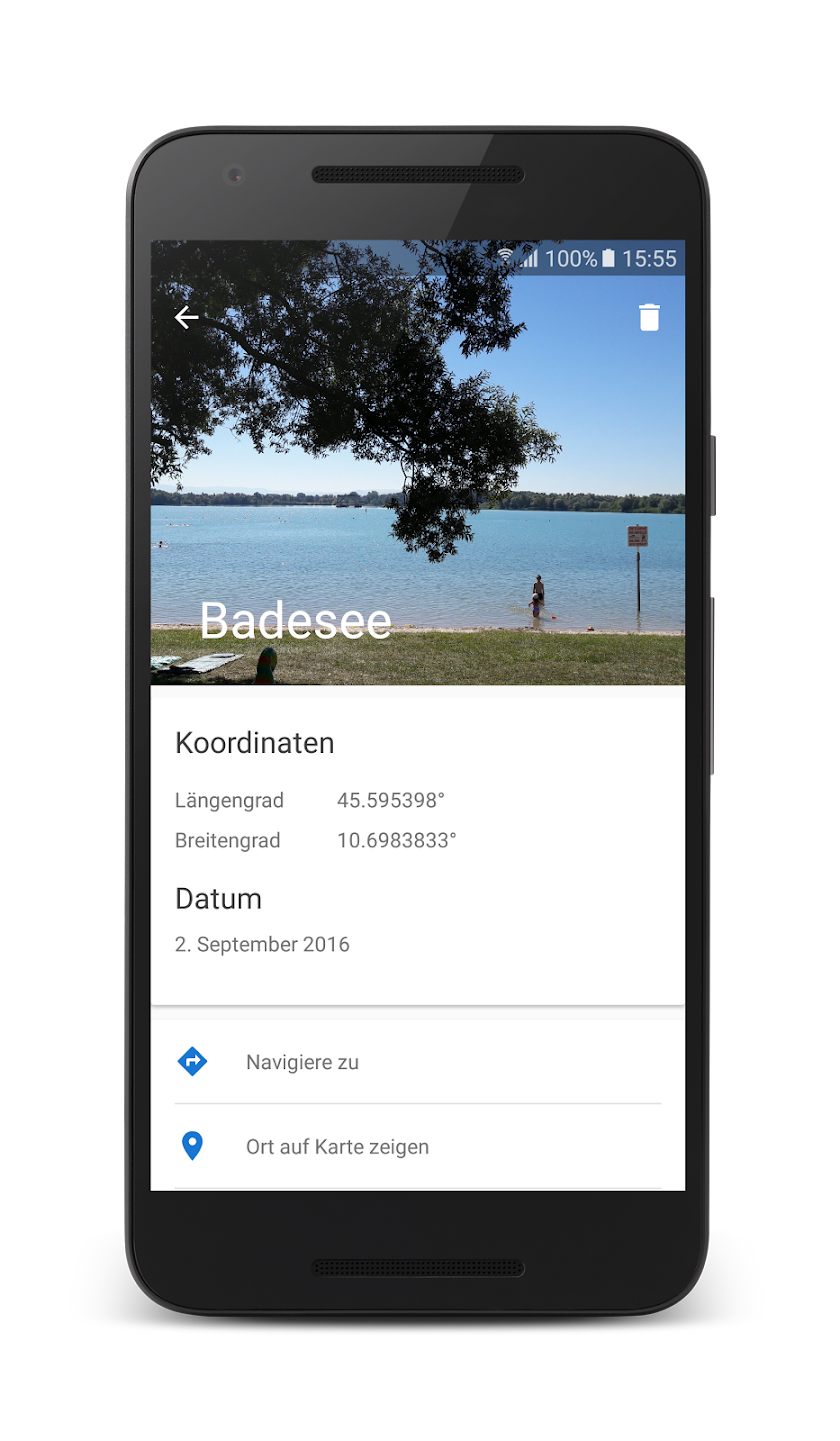Delete the Badesee entry via the trash icon
Screen dimensions: 840x1441
point(649,318)
